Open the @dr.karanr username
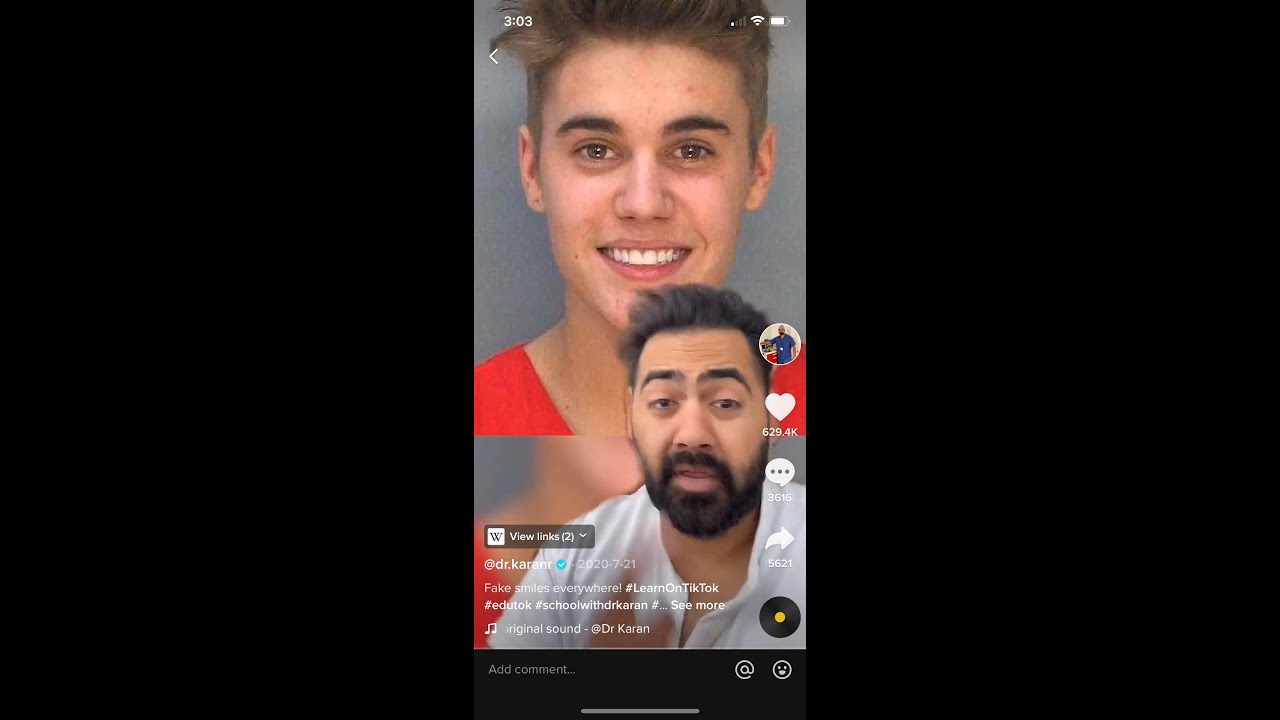This screenshot has height=720, width=1280. tap(518, 564)
